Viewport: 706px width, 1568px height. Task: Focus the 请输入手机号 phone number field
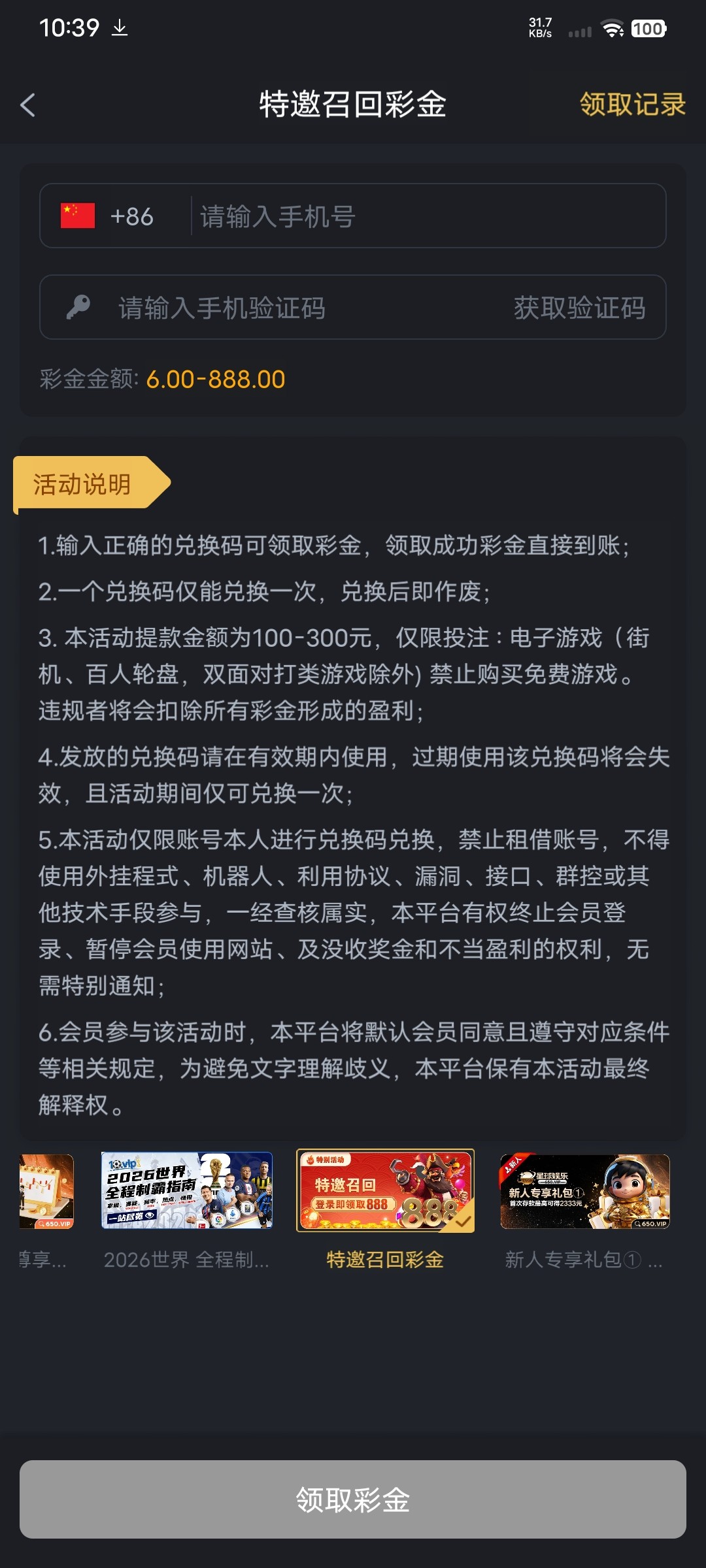(425, 216)
